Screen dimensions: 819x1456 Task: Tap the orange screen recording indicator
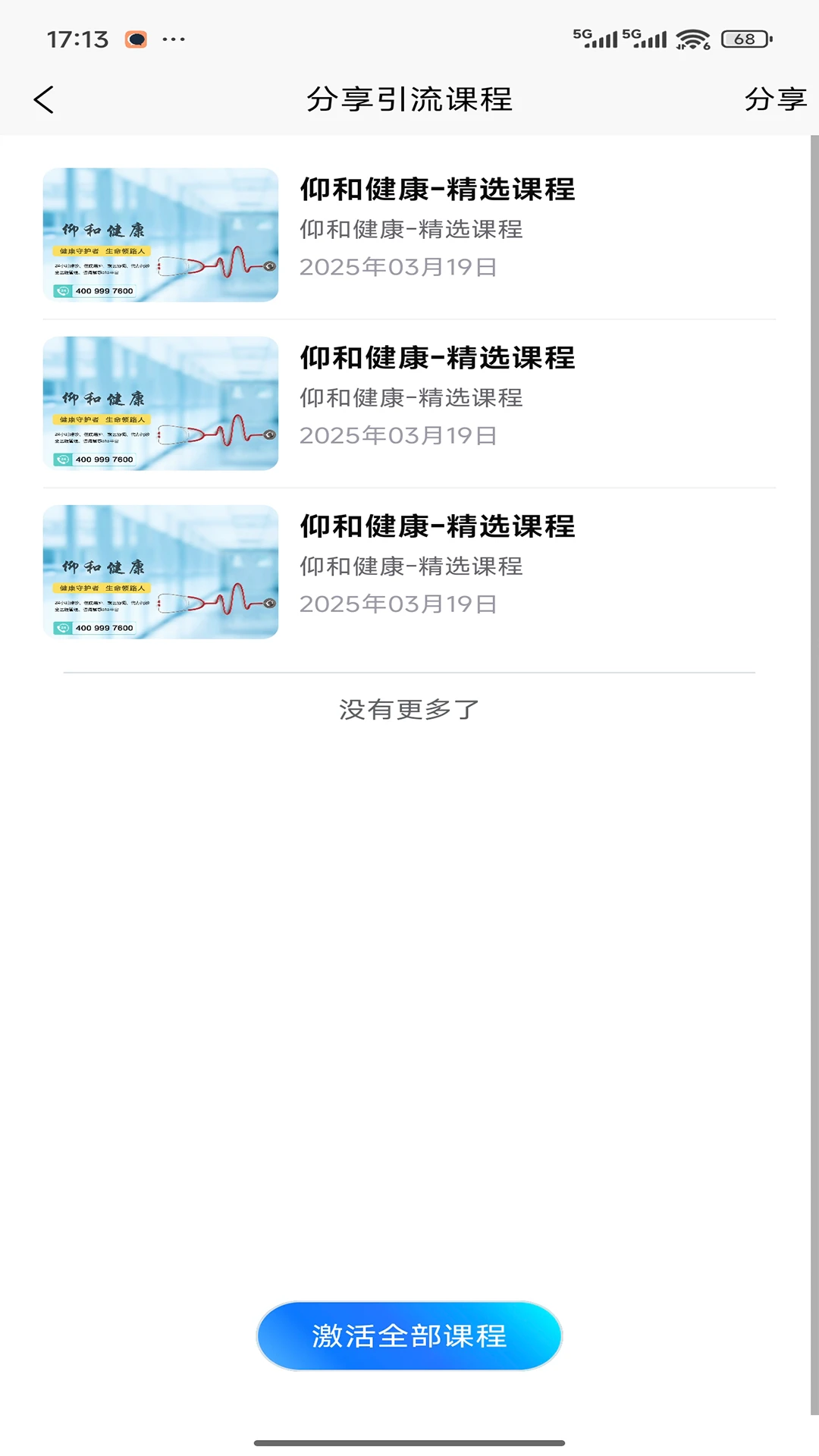point(136,39)
